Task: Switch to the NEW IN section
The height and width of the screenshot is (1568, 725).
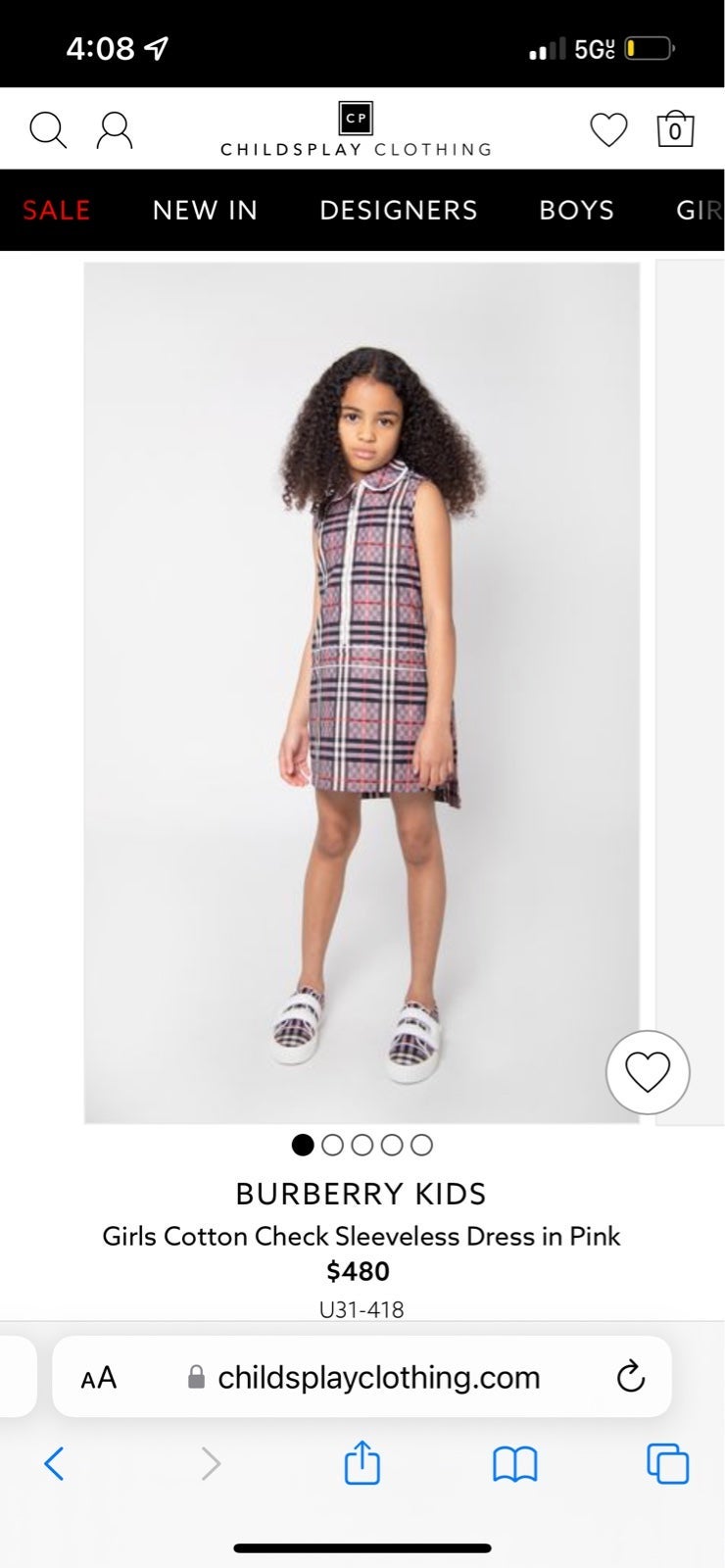Action: click(205, 210)
